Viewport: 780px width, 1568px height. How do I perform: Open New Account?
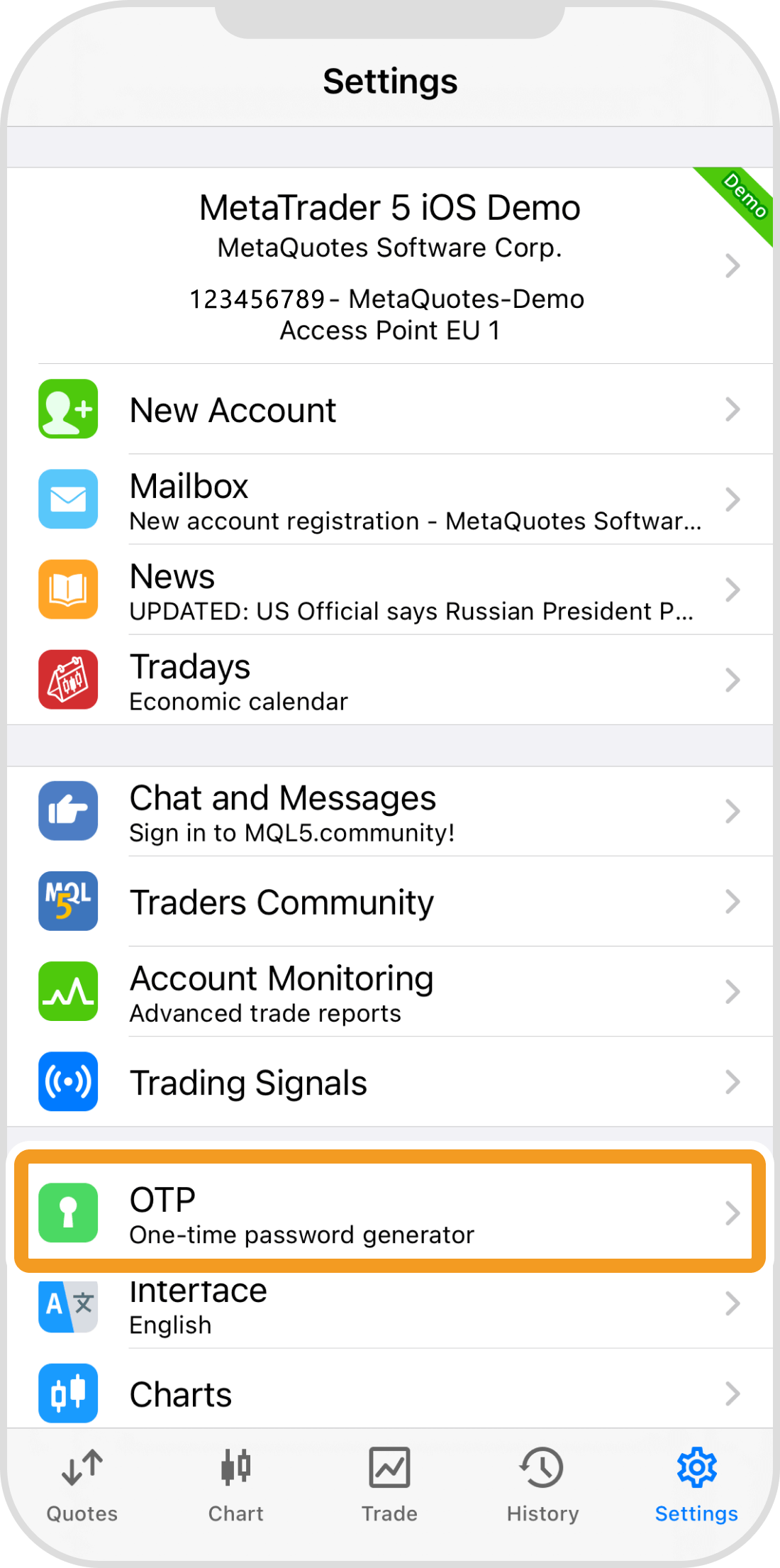pyautogui.click(x=389, y=410)
